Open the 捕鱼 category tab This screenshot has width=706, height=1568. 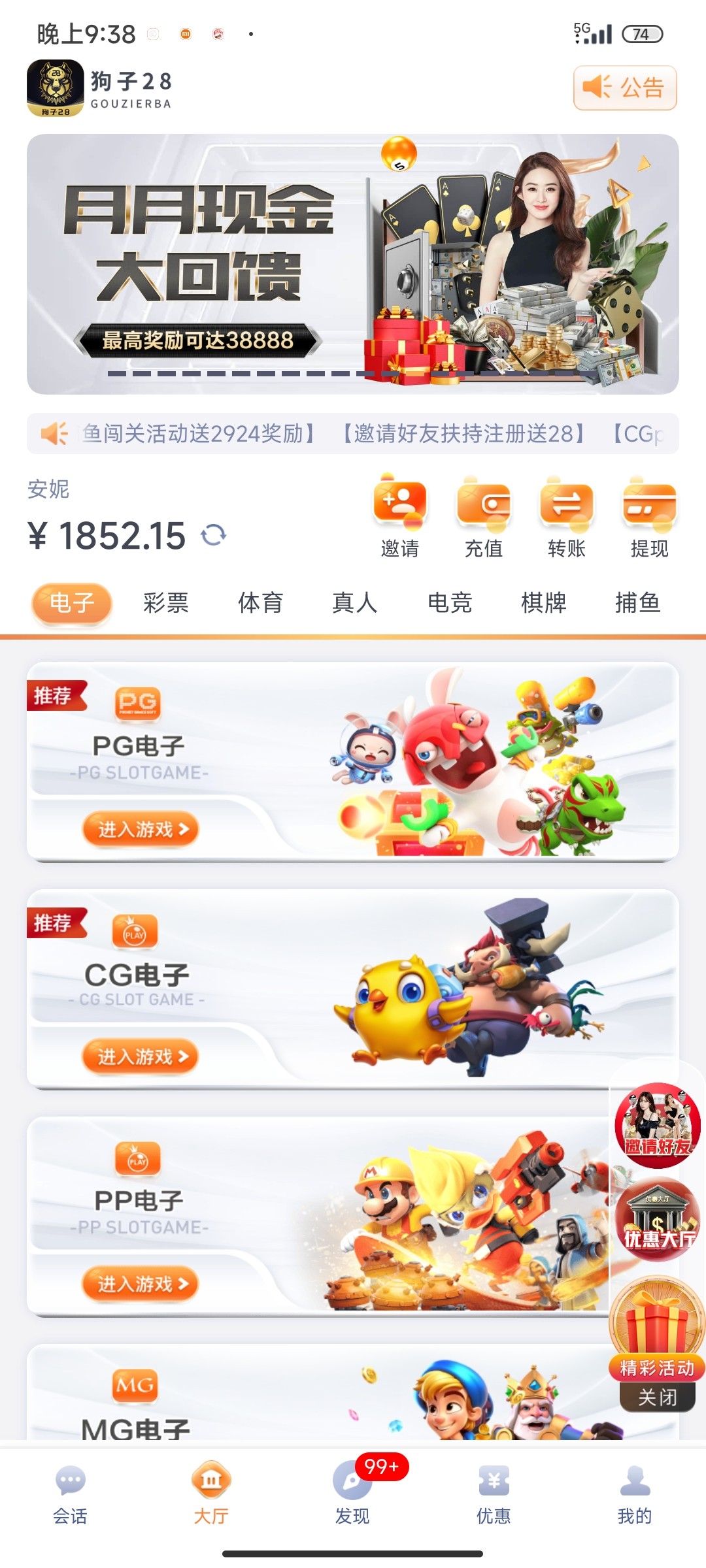click(637, 602)
